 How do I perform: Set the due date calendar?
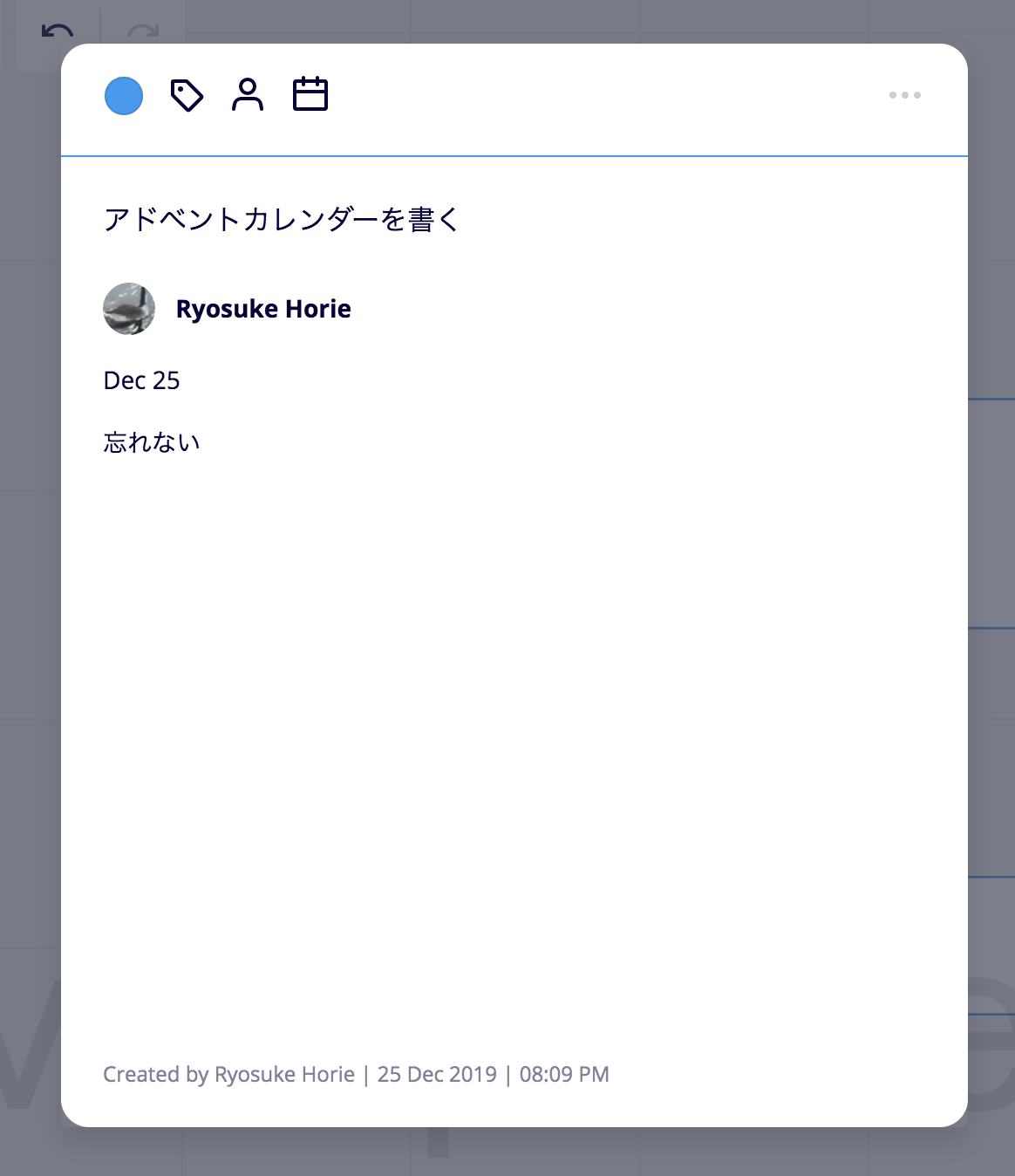(310, 94)
